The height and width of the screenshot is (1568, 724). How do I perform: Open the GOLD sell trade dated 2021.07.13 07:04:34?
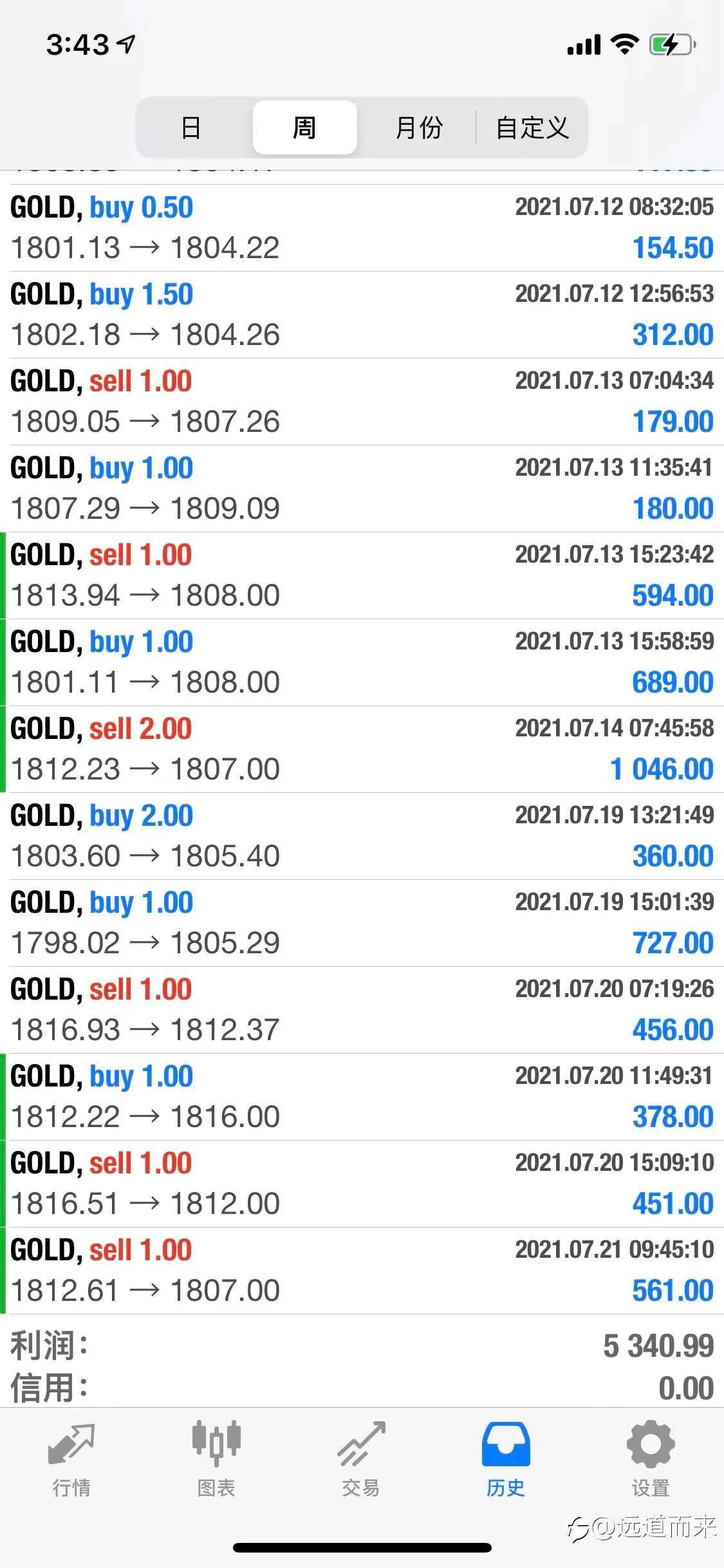(362, 402)
